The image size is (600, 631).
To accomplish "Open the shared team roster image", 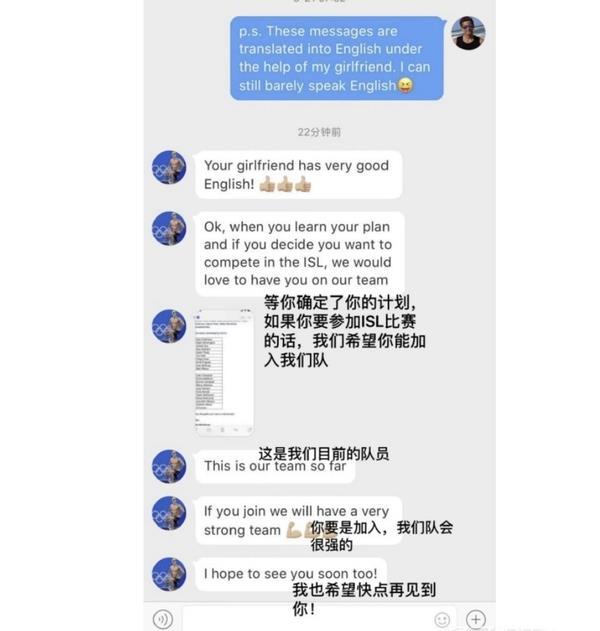I will pos(224,371).
